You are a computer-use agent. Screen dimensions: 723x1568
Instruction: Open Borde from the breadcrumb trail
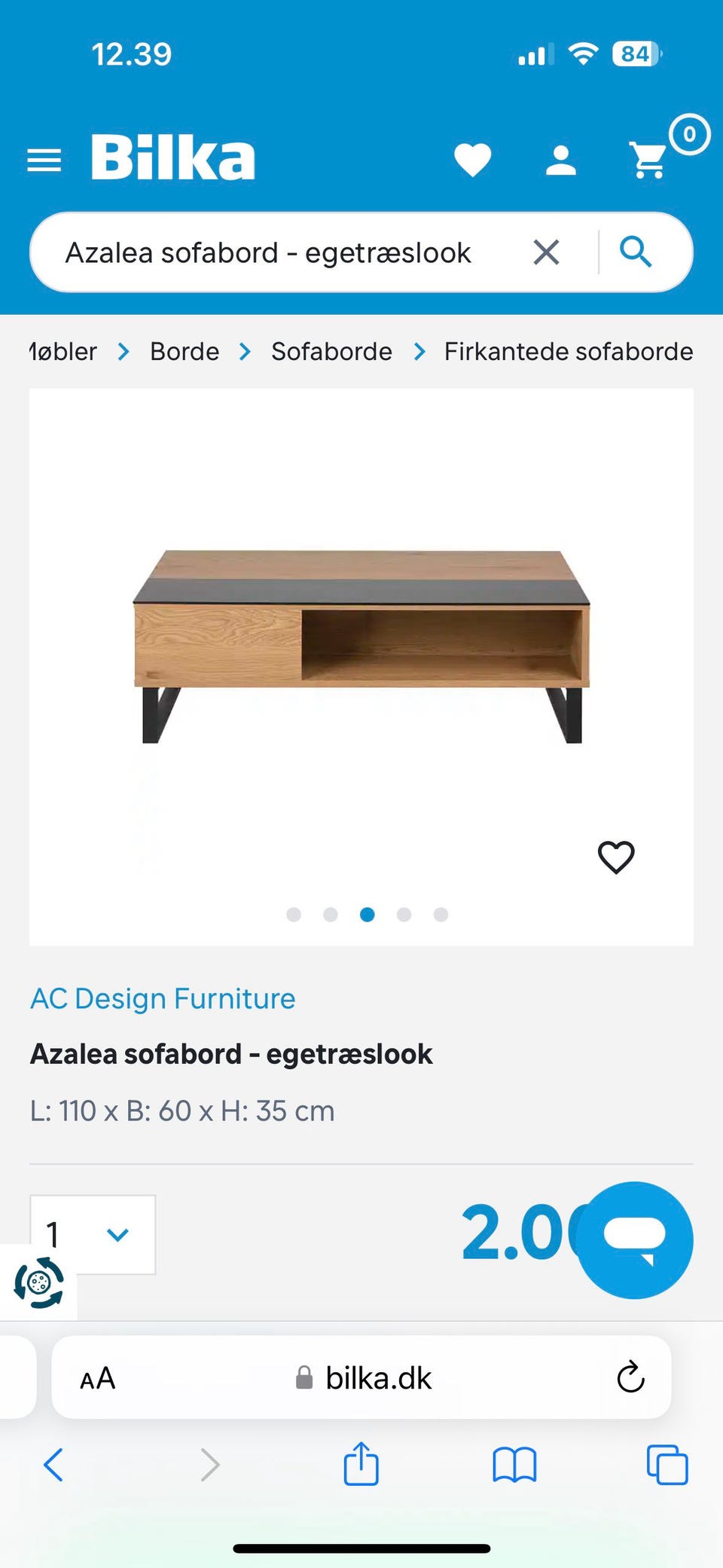(184, 350)
